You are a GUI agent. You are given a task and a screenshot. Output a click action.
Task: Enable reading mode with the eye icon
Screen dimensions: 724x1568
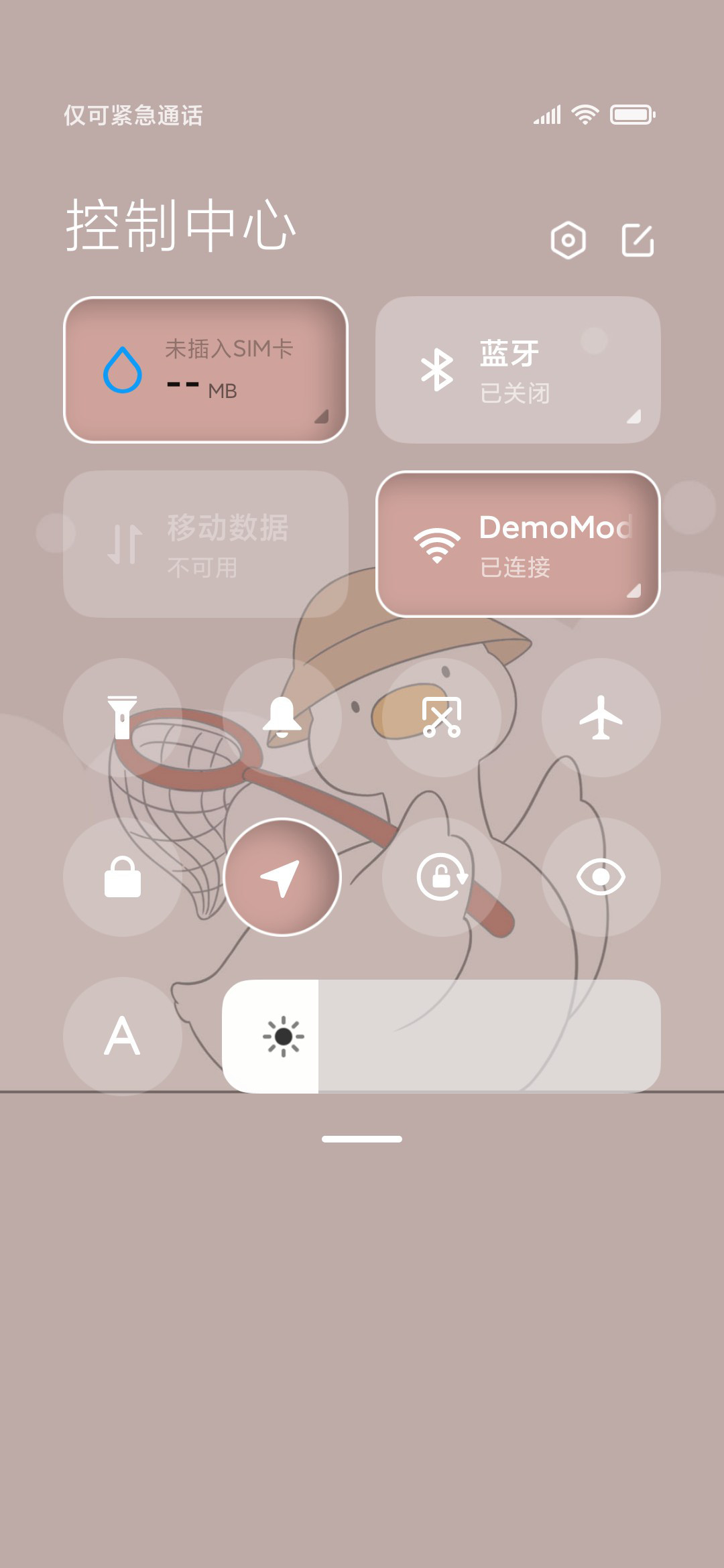tap(601, 877)
